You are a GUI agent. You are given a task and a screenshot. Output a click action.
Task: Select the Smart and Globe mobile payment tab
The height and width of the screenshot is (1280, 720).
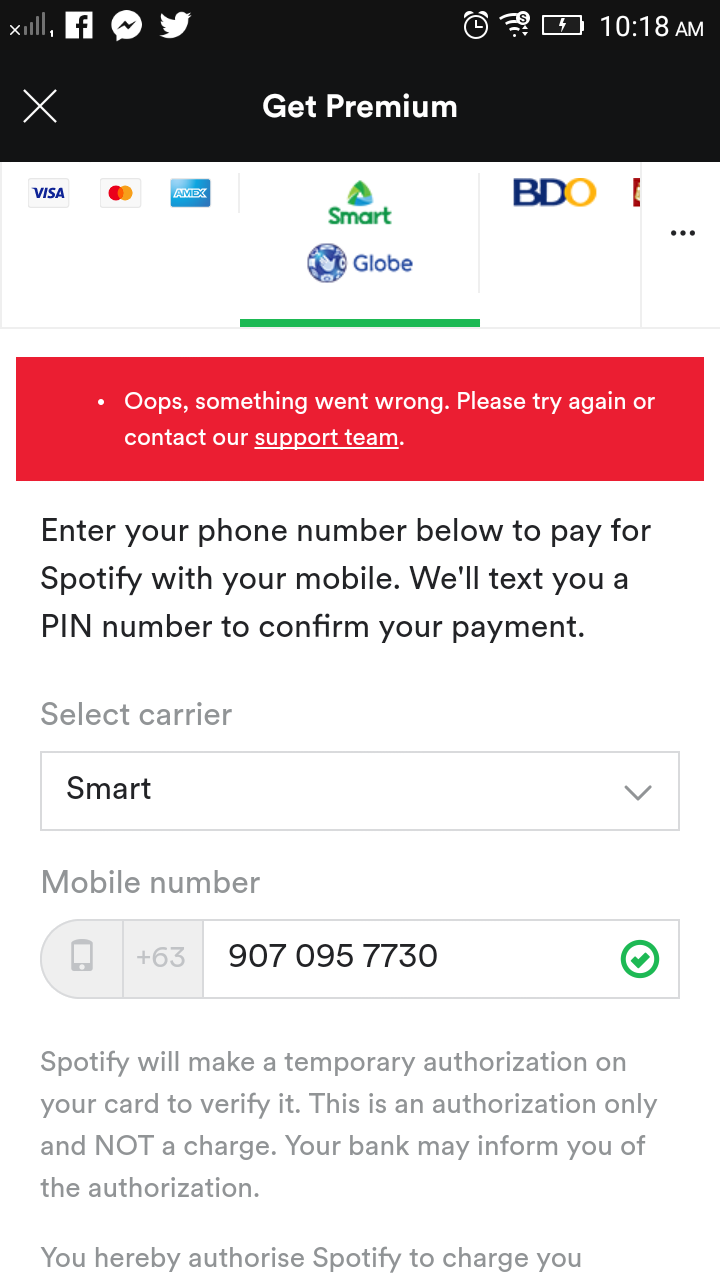360,243
